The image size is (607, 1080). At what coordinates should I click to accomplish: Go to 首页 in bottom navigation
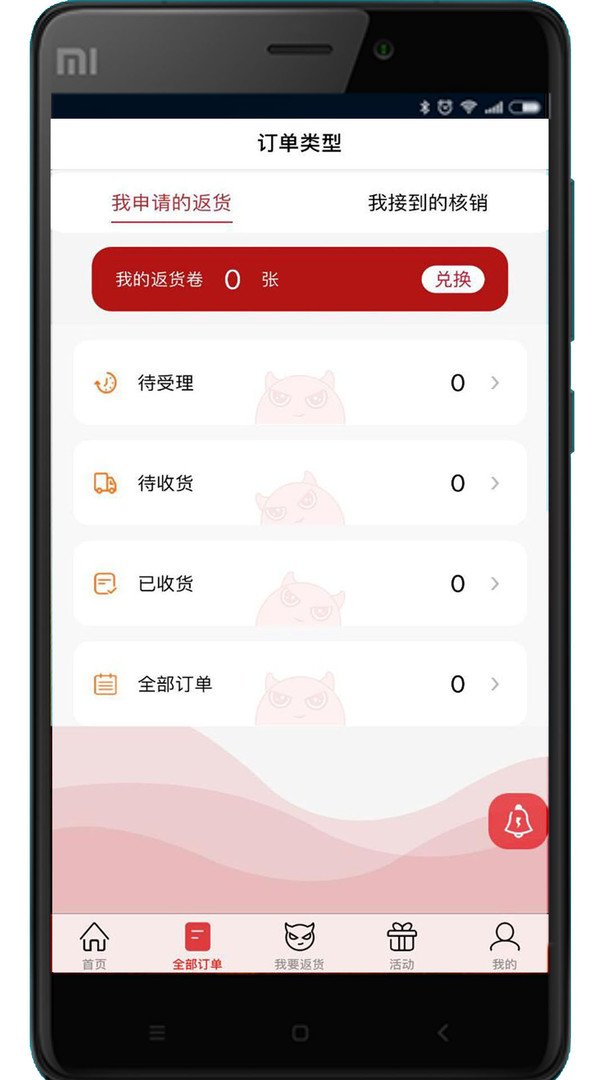94,945
